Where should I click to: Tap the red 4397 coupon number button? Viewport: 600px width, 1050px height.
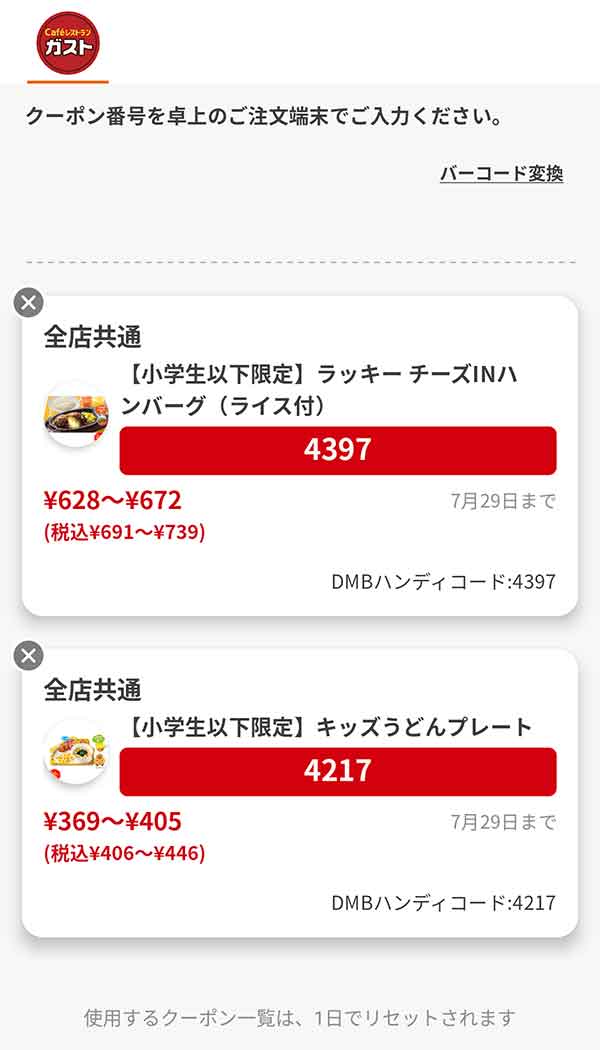click(x=338, y=450)
